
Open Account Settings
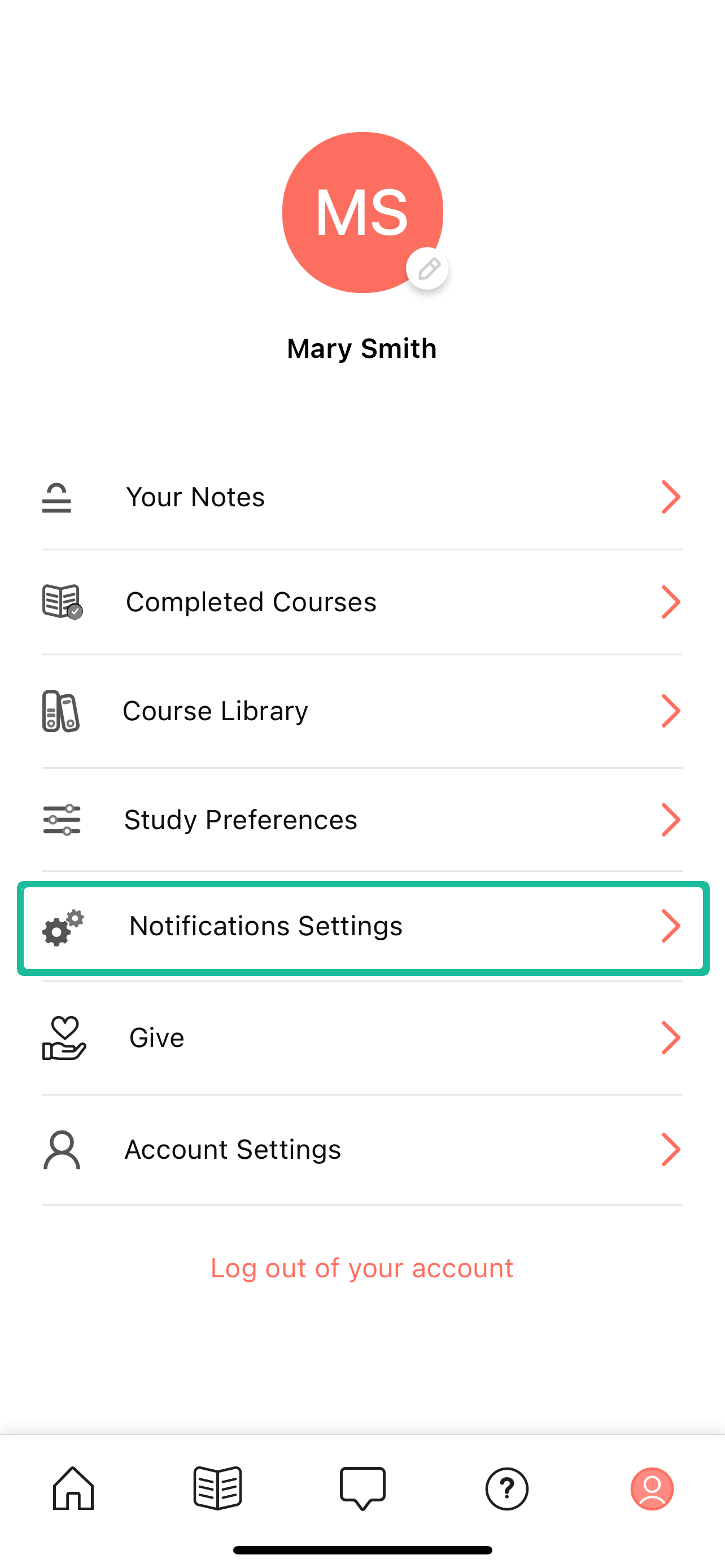[362, 1150]
